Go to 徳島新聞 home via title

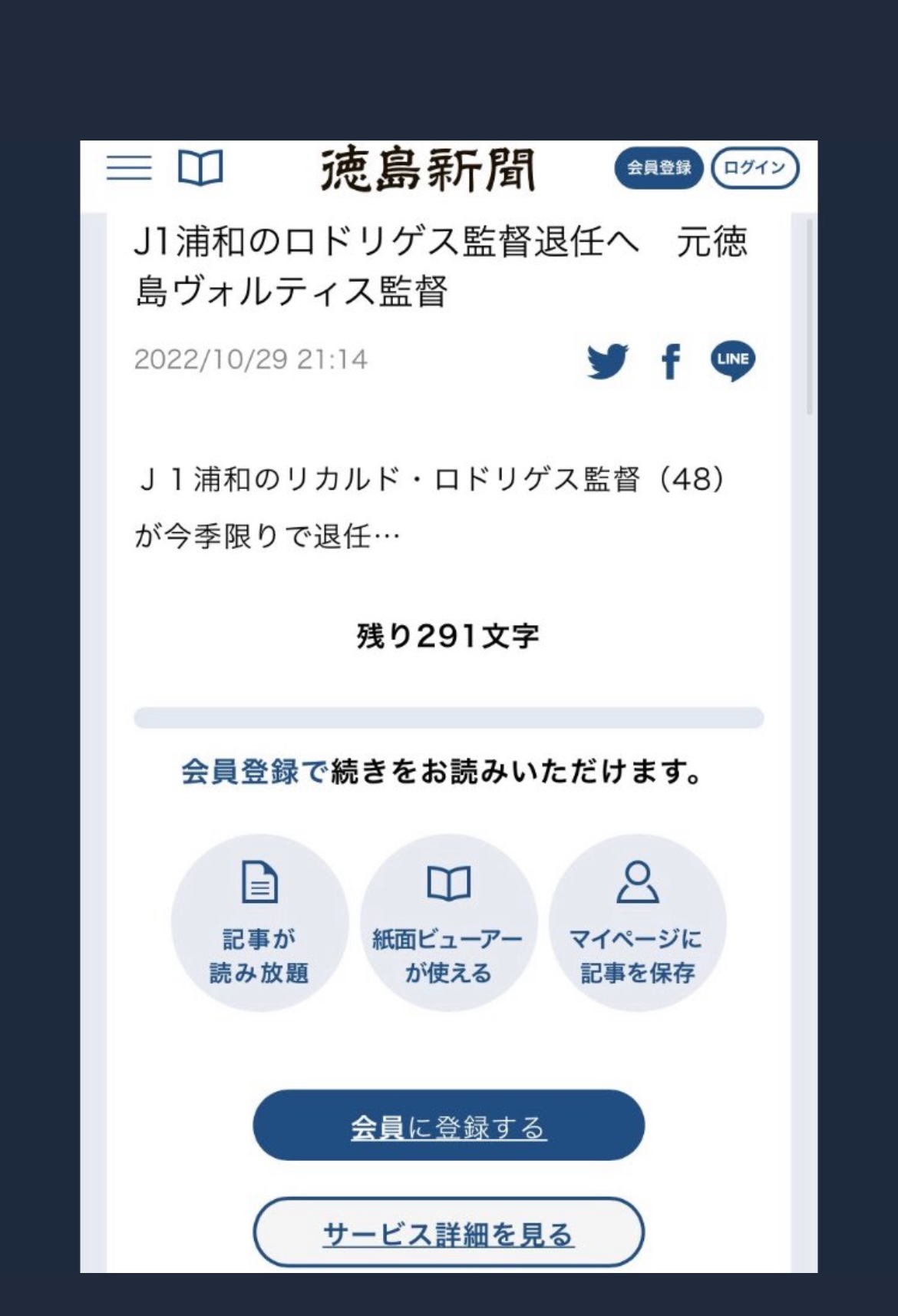tap(428, 169)
